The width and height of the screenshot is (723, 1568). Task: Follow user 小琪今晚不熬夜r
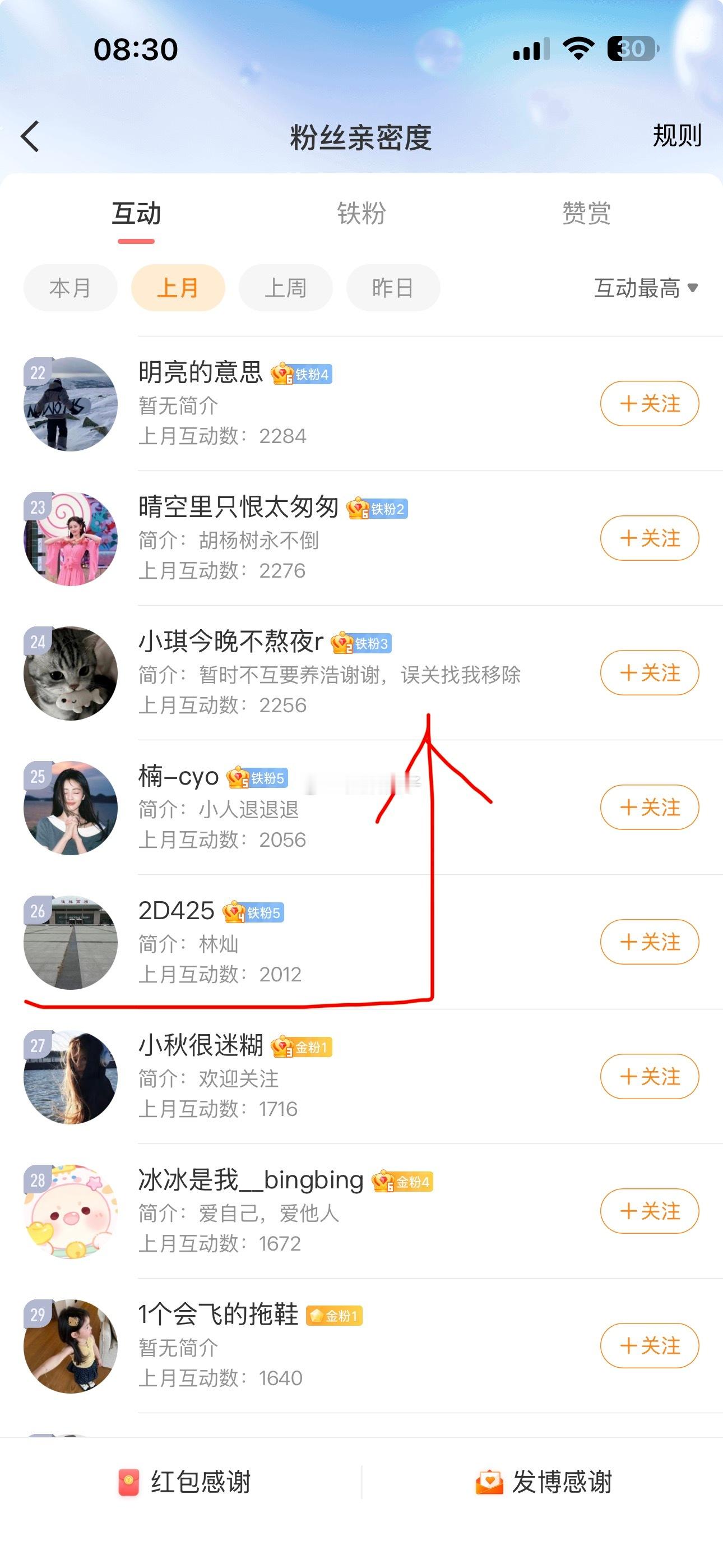point(650,672)
